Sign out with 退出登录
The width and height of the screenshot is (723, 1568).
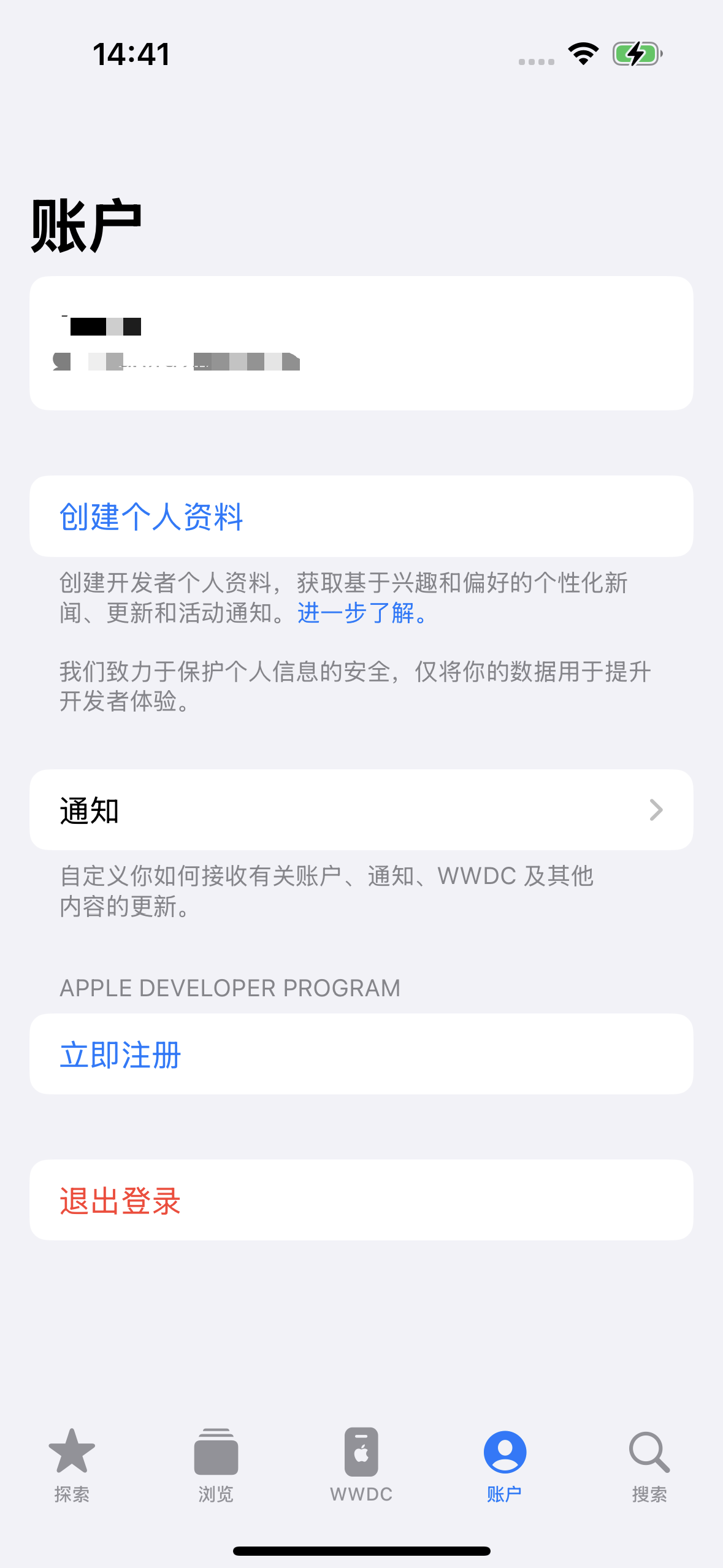click(121, 1201)
